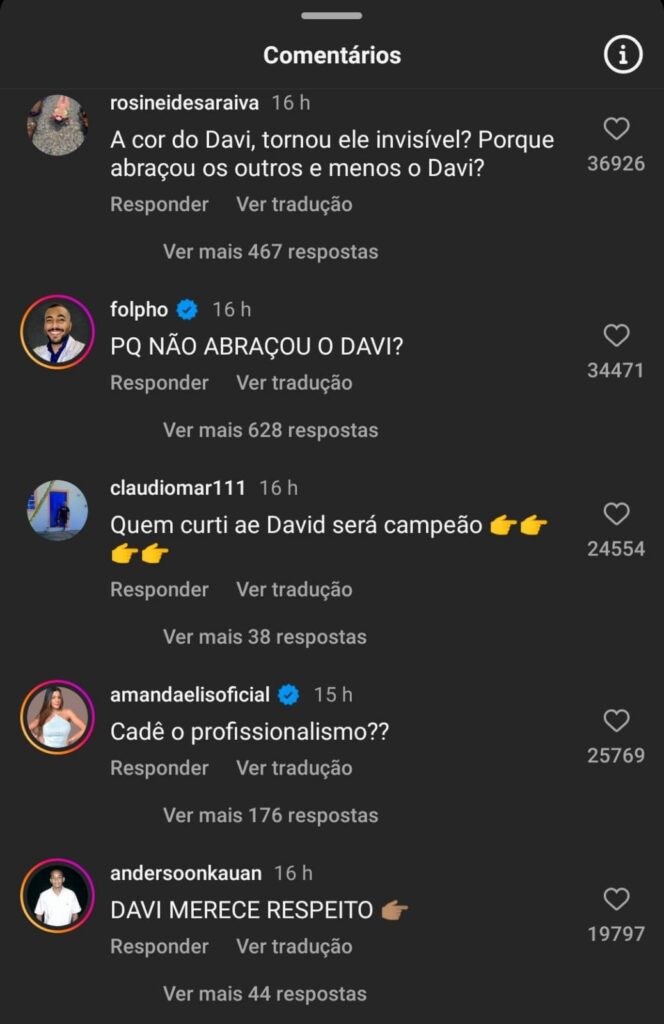664x1024 pixels.
Task: Open the comments info icon
Action: (x=623, y=56)
